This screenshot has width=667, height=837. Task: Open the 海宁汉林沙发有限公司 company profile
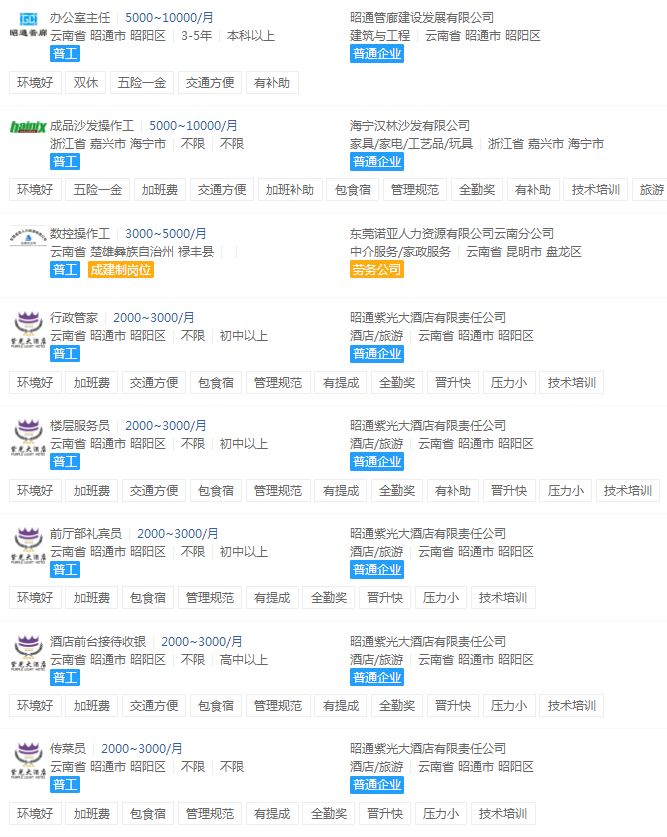tap(409, 126)
